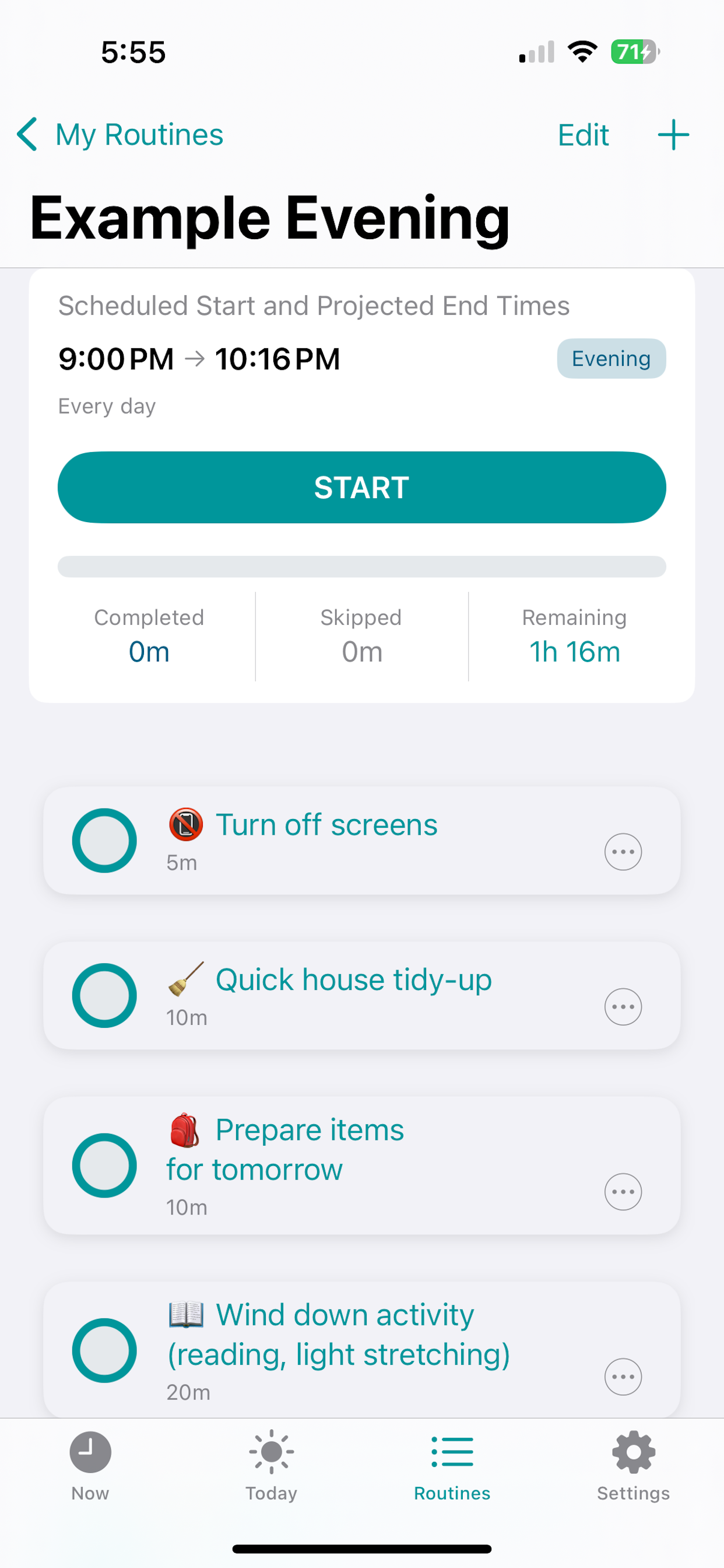Select the Routines tab
The width and height of the screenshot is (724, 1568).
(452, 1467)
